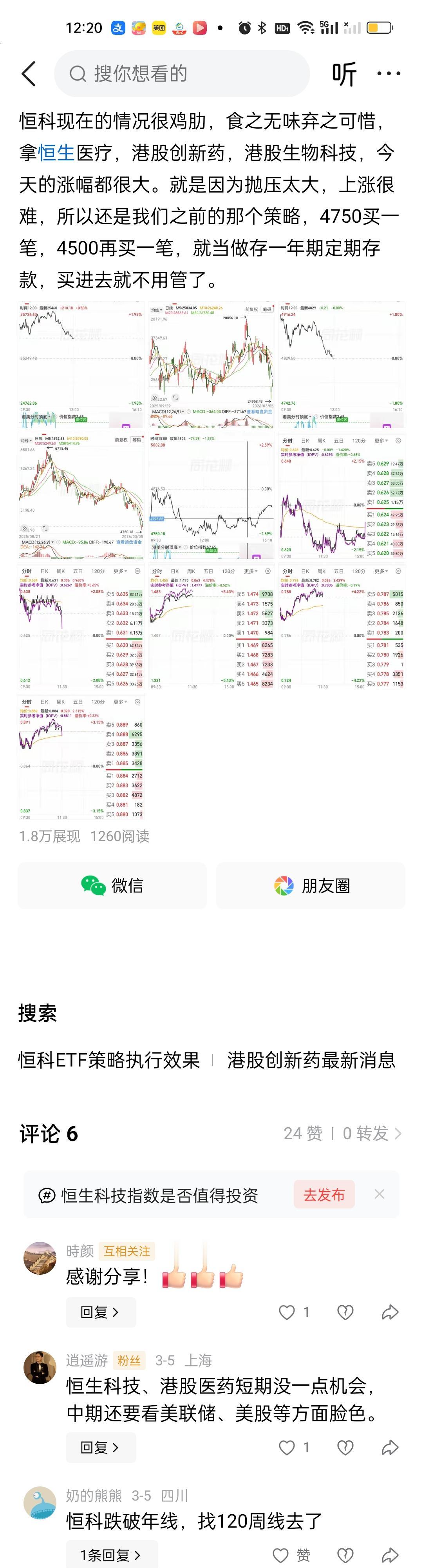Open the 恒生 link in the article
This screenshot has height=1568, width=423.
(x=56, y=153)
